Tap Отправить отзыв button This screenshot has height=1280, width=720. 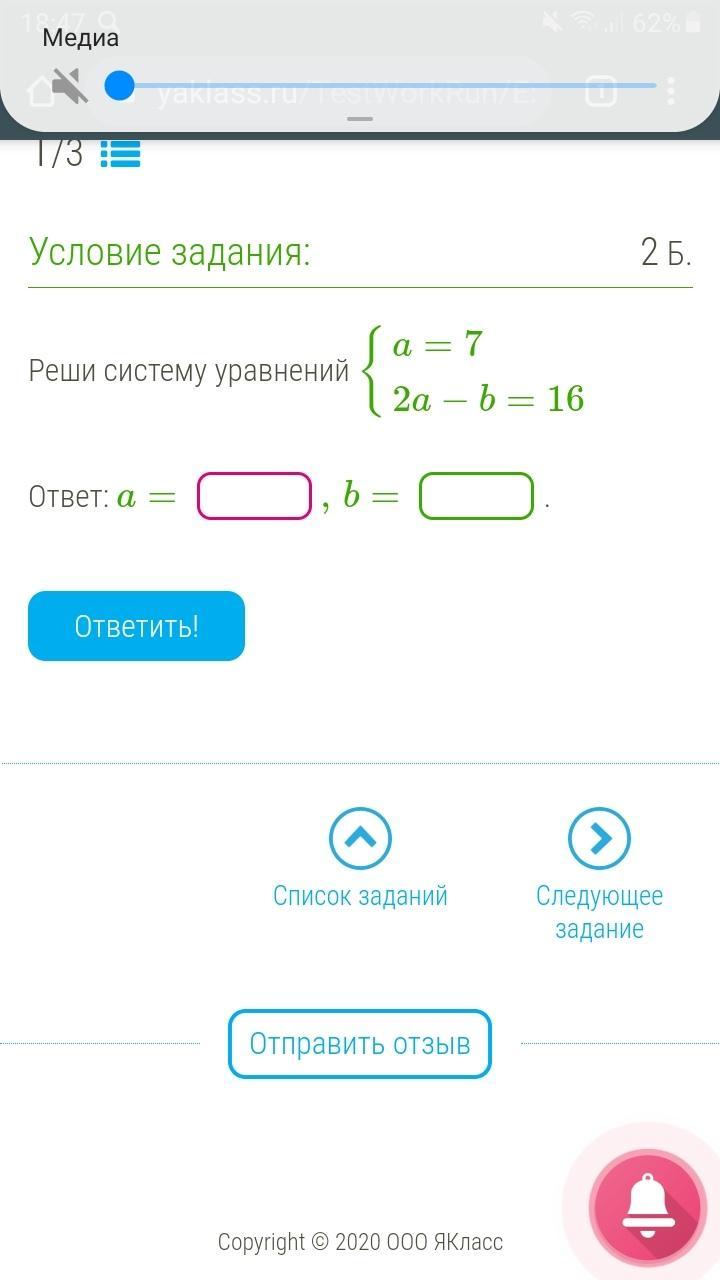(360, 1044)
